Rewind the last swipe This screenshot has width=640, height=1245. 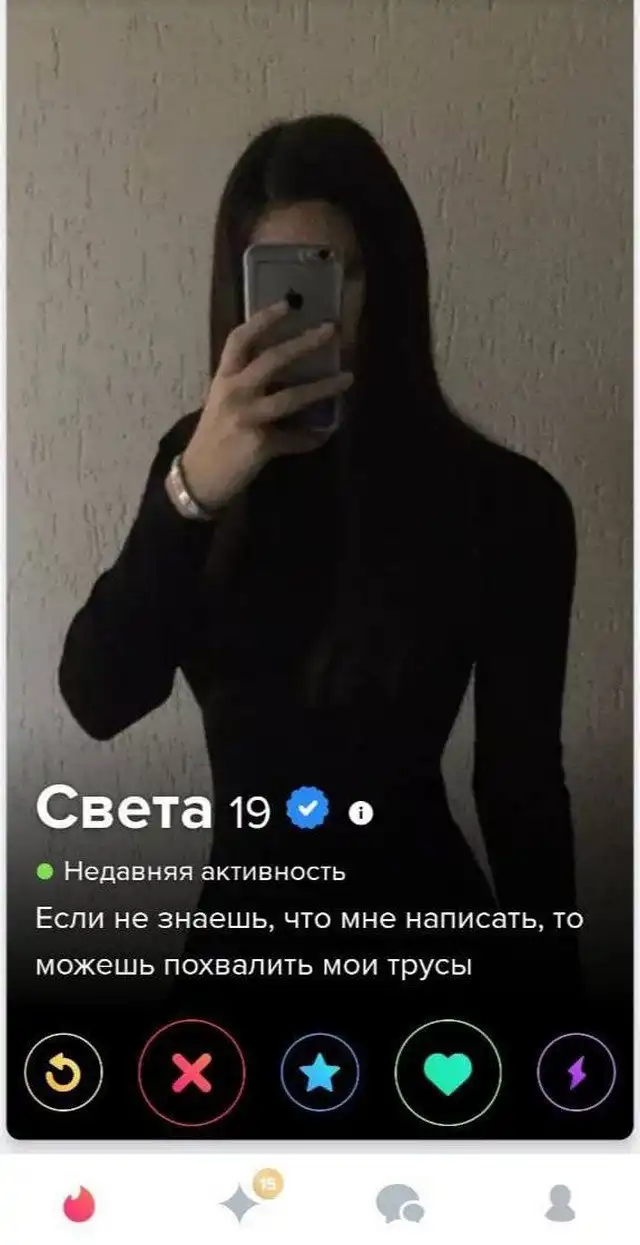(63, 1073)
